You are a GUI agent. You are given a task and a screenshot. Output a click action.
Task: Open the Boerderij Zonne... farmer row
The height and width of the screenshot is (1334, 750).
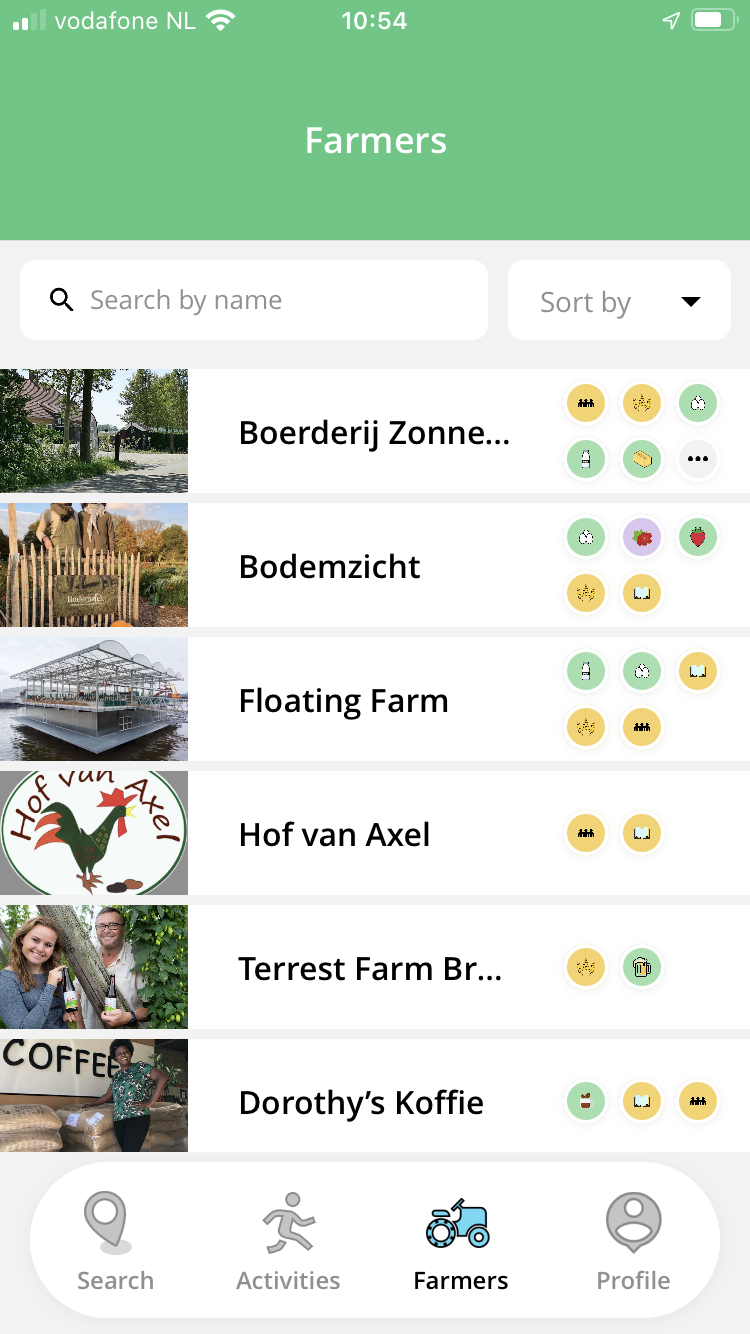point(374,432)
